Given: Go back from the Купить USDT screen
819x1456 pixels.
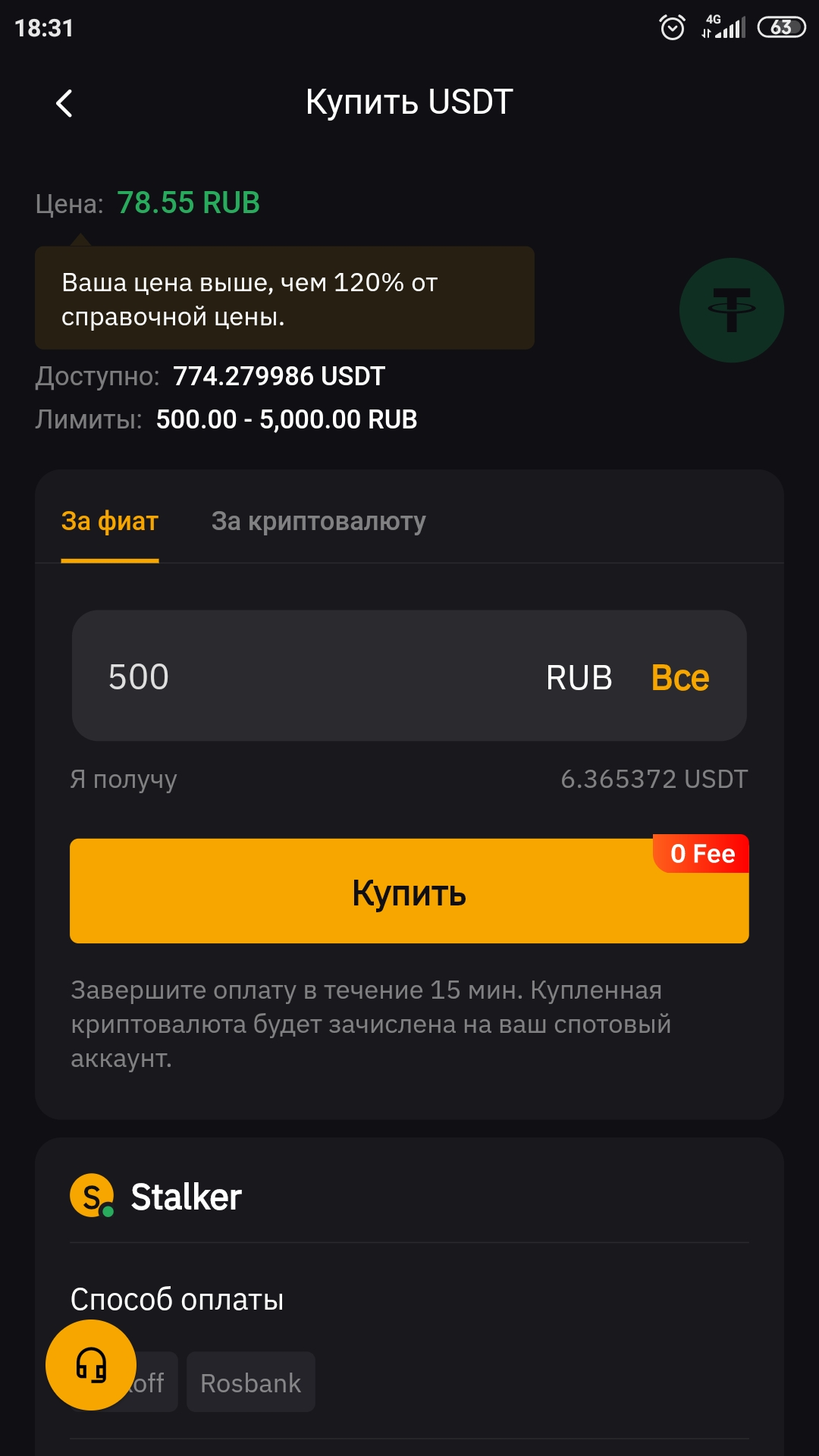Looking at the screenshot, I should 64,103.
